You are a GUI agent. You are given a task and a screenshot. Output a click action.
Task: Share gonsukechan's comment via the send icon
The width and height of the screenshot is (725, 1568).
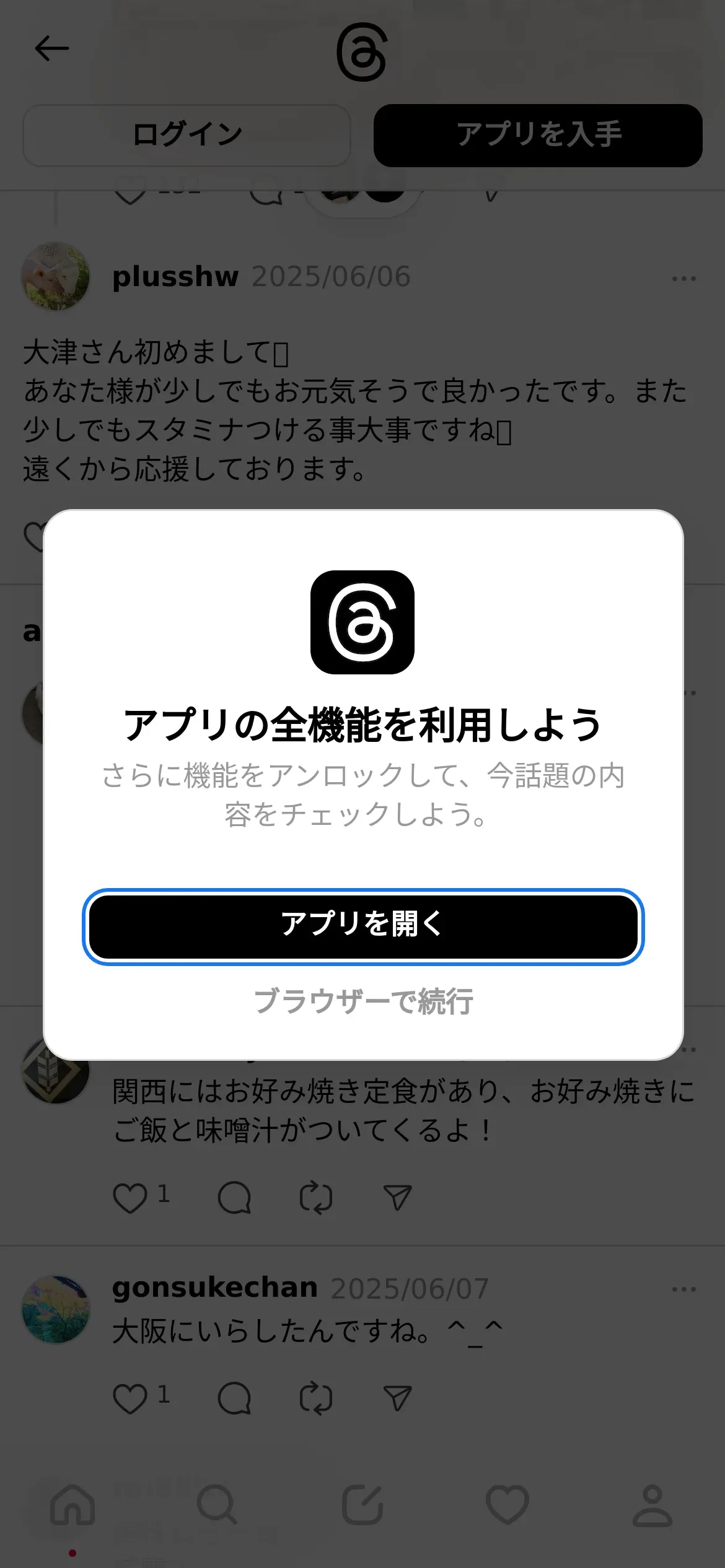pyautogui.click(x=398, y=1398)
